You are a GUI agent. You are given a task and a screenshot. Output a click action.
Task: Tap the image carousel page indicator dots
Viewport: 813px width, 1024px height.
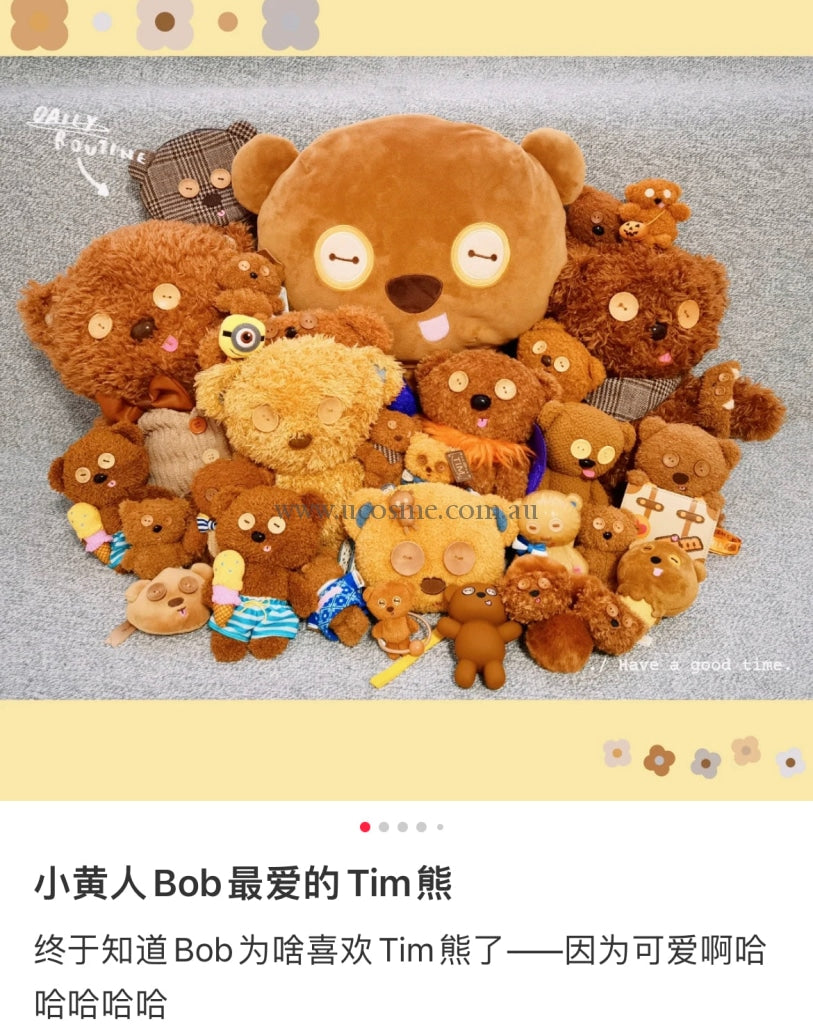pos(402,827)
